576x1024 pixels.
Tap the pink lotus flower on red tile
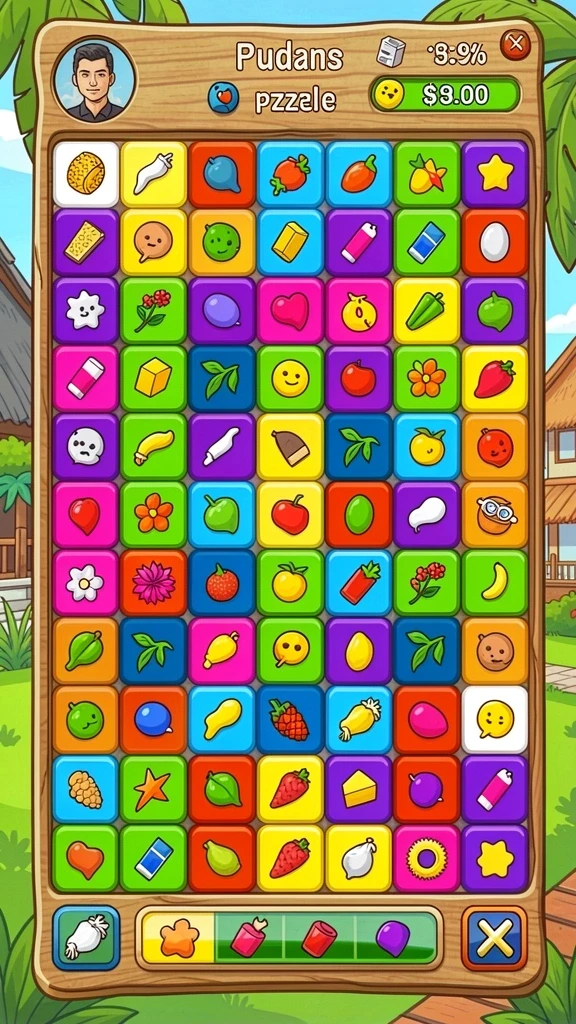[x=154, y=583]
